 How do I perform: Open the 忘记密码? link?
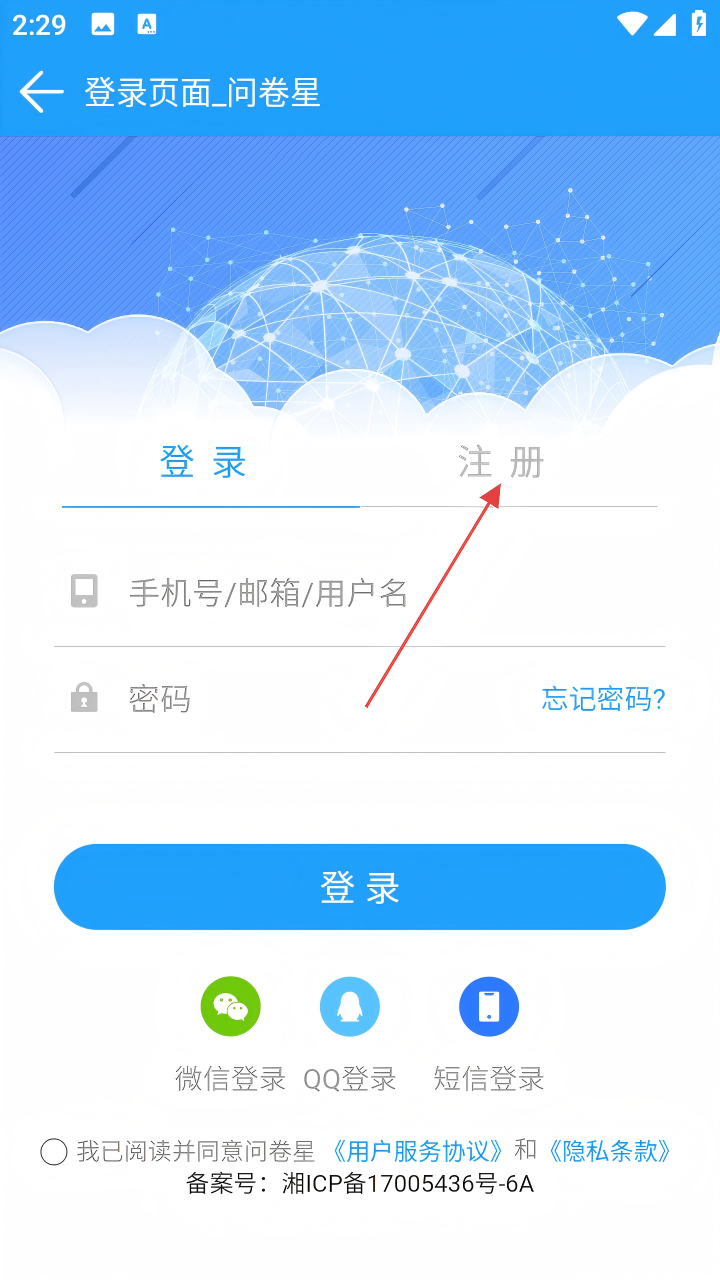coord(603,699)
